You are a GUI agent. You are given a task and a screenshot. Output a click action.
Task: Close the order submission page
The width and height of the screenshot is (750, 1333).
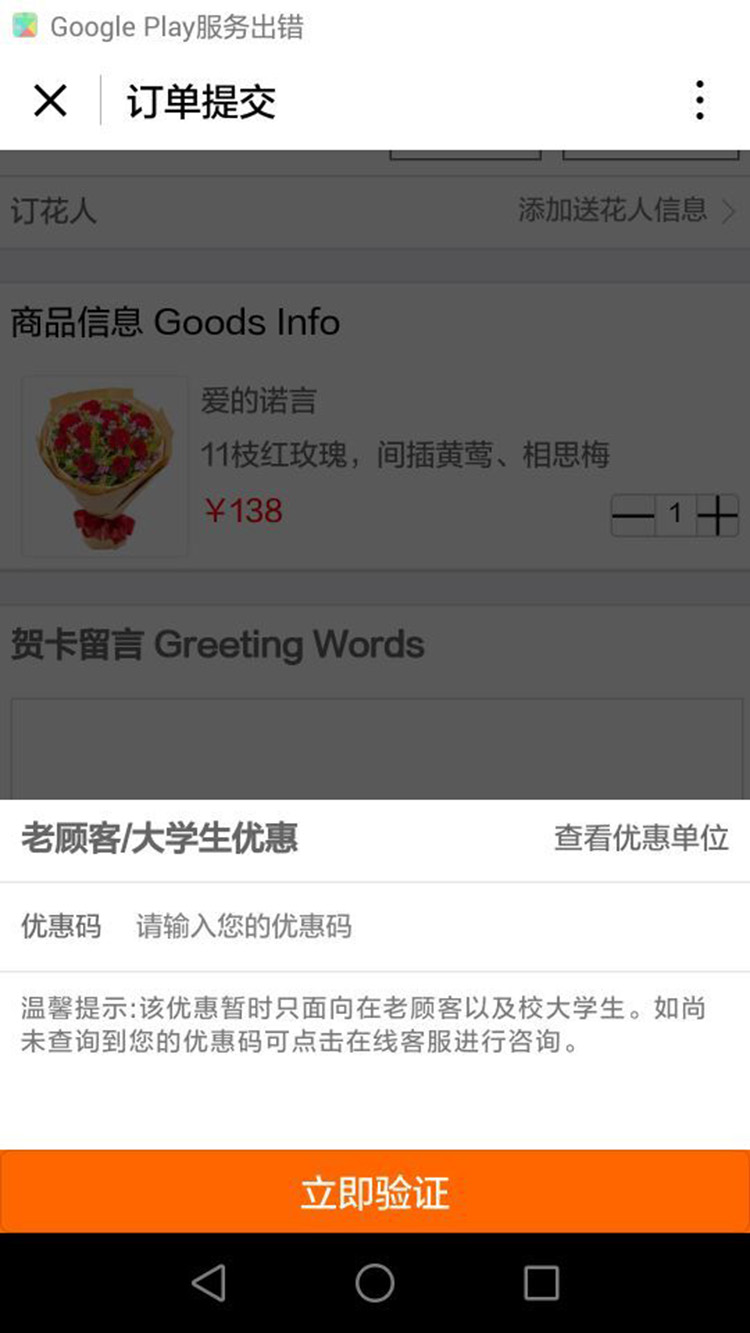coord(50,101)
